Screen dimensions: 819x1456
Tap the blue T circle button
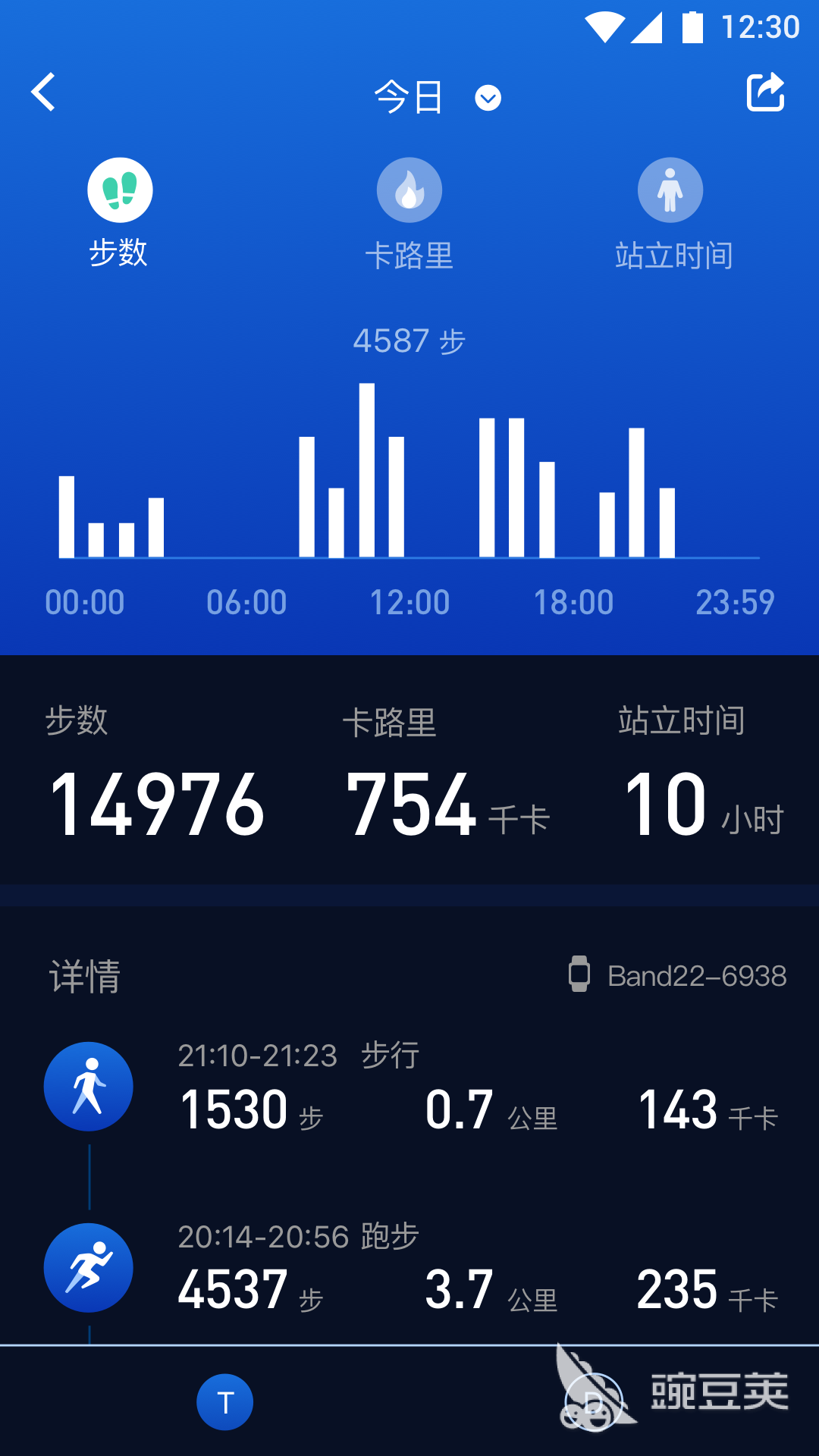click(225, 1402)
